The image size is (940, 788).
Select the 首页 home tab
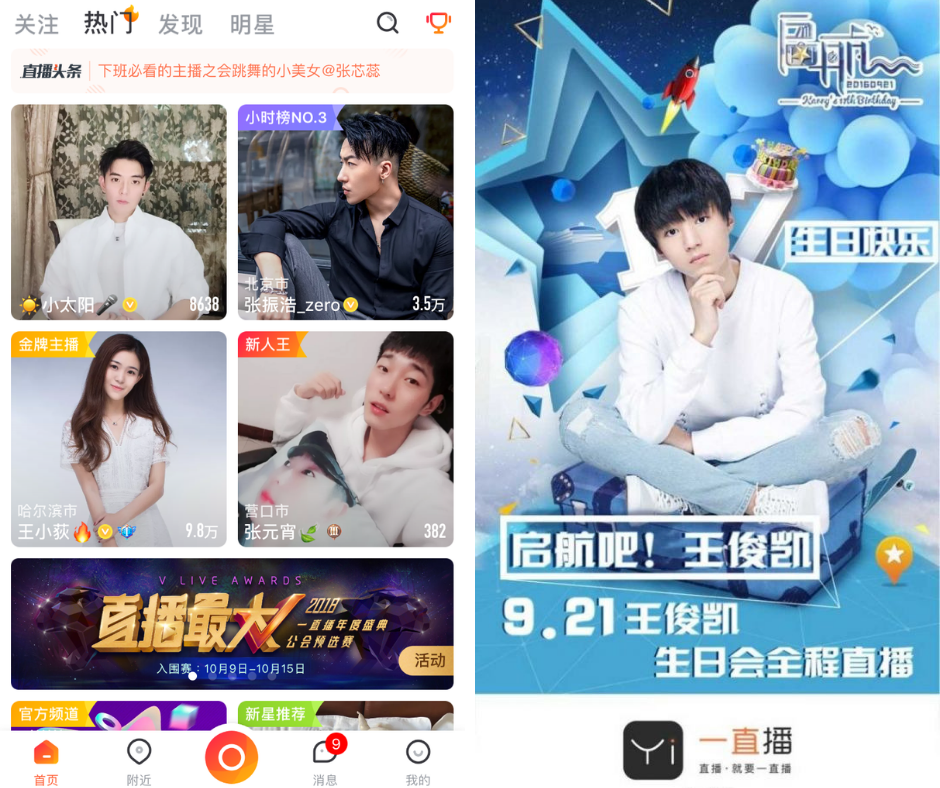coord(46,761)
